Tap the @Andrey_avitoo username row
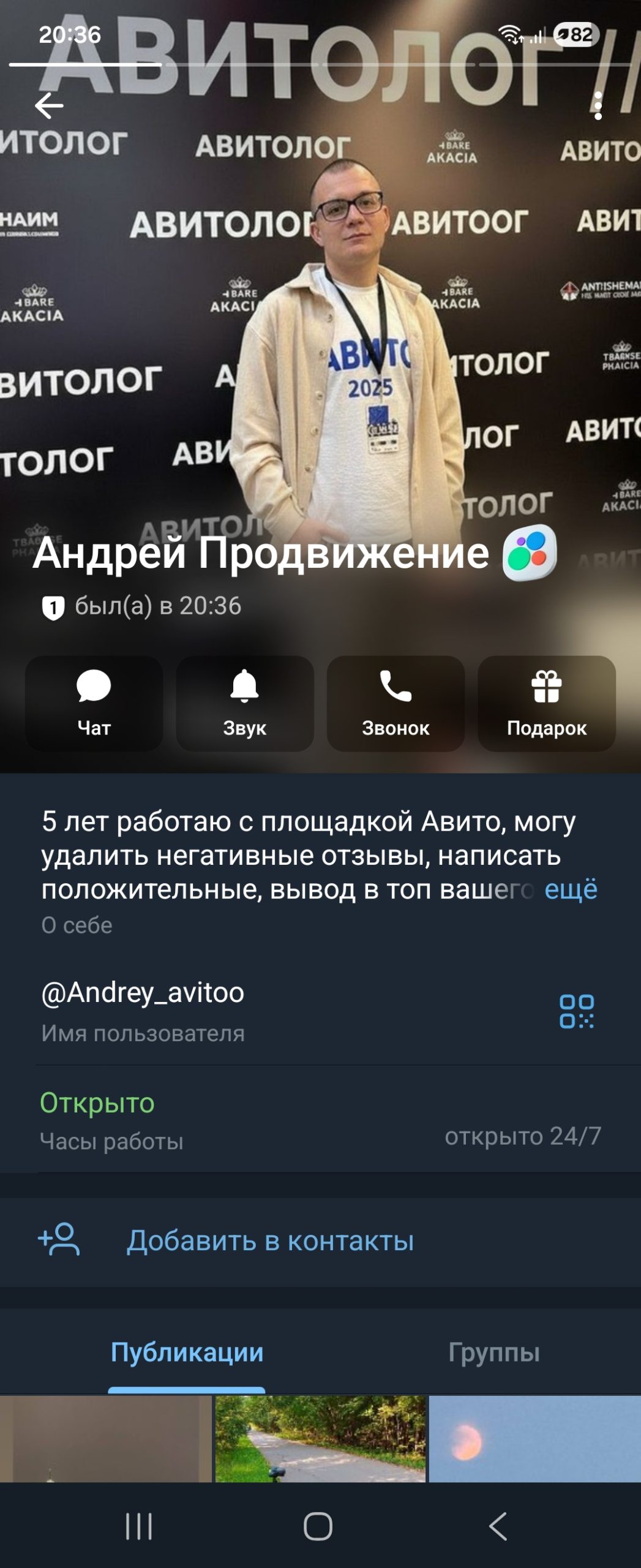 245,1011
